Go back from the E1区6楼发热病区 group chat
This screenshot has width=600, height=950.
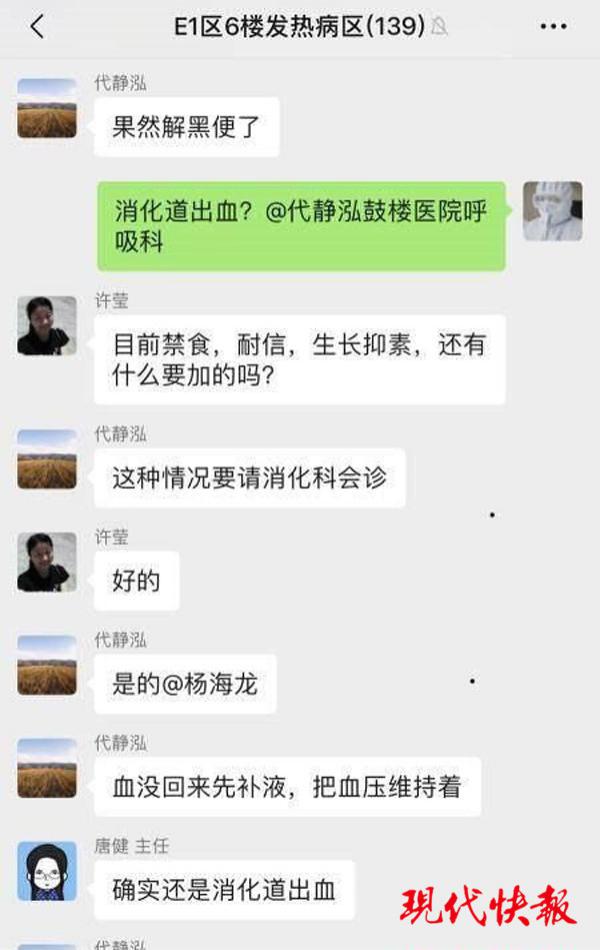click(x=37, y=27)
